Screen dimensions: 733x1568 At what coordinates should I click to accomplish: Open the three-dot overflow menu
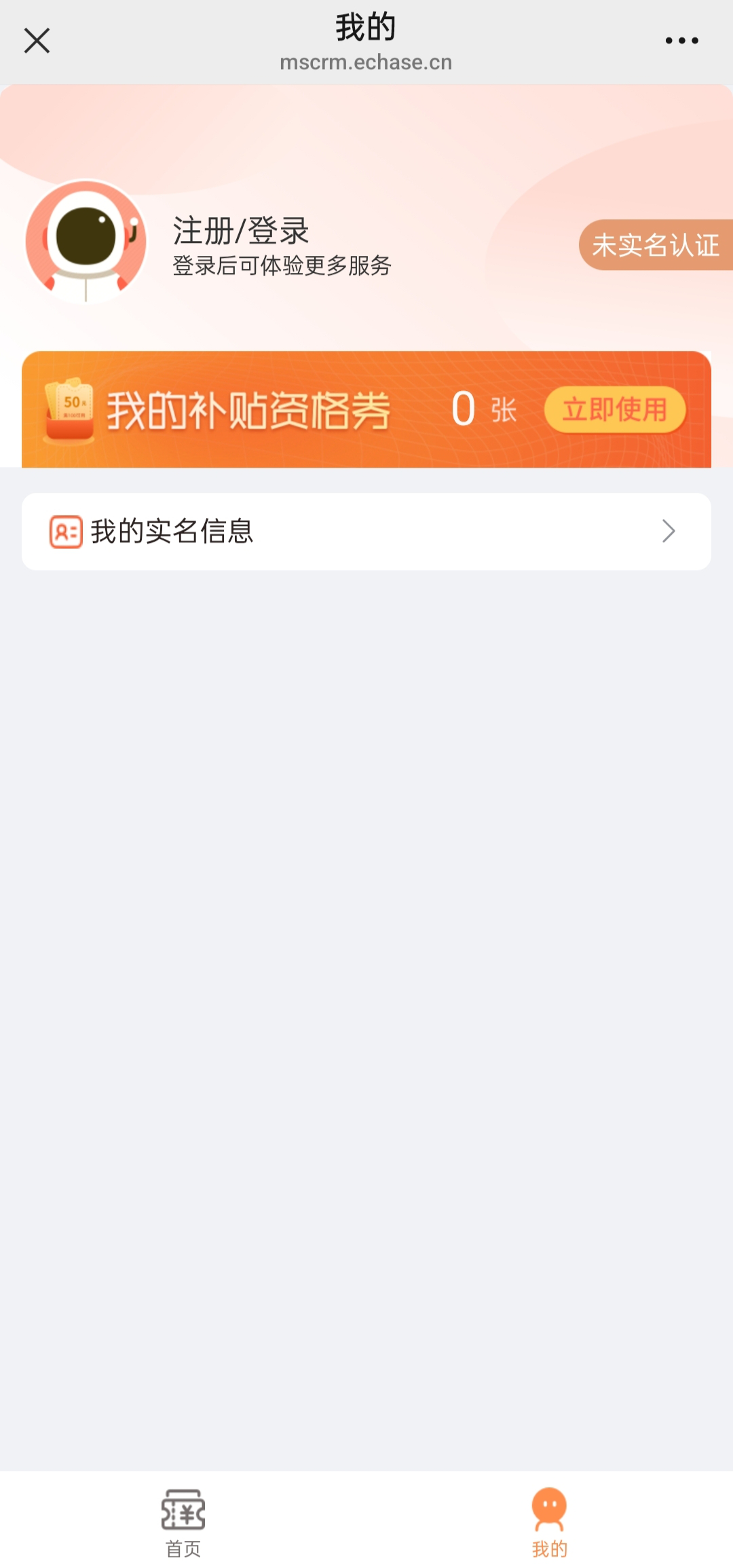pyautogui.click(x=681, y=41)
